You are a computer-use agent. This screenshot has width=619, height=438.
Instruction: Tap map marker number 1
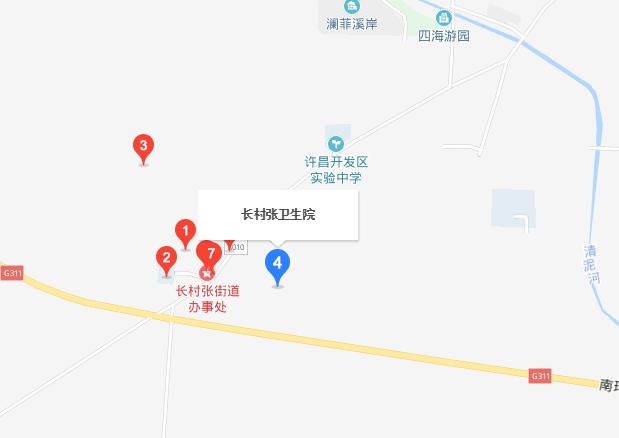point(184,232)
